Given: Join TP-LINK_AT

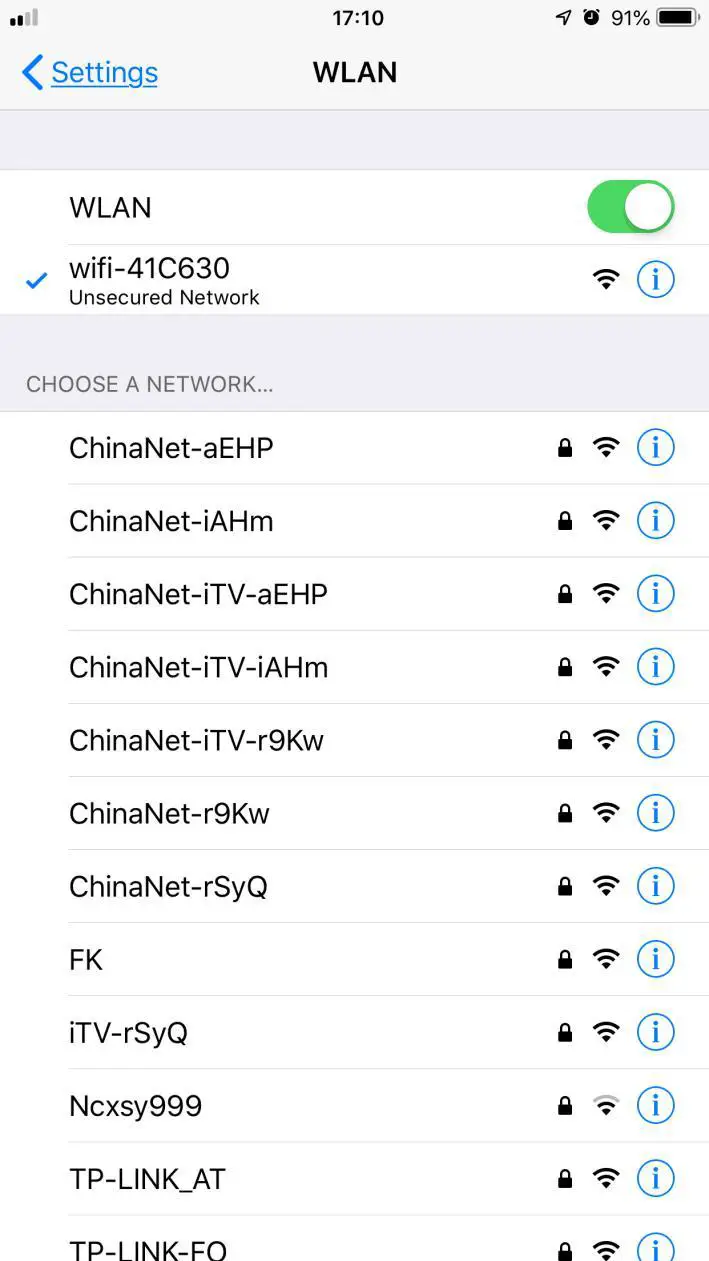Looking at the screenshot, I should [x=147, y=1179].
